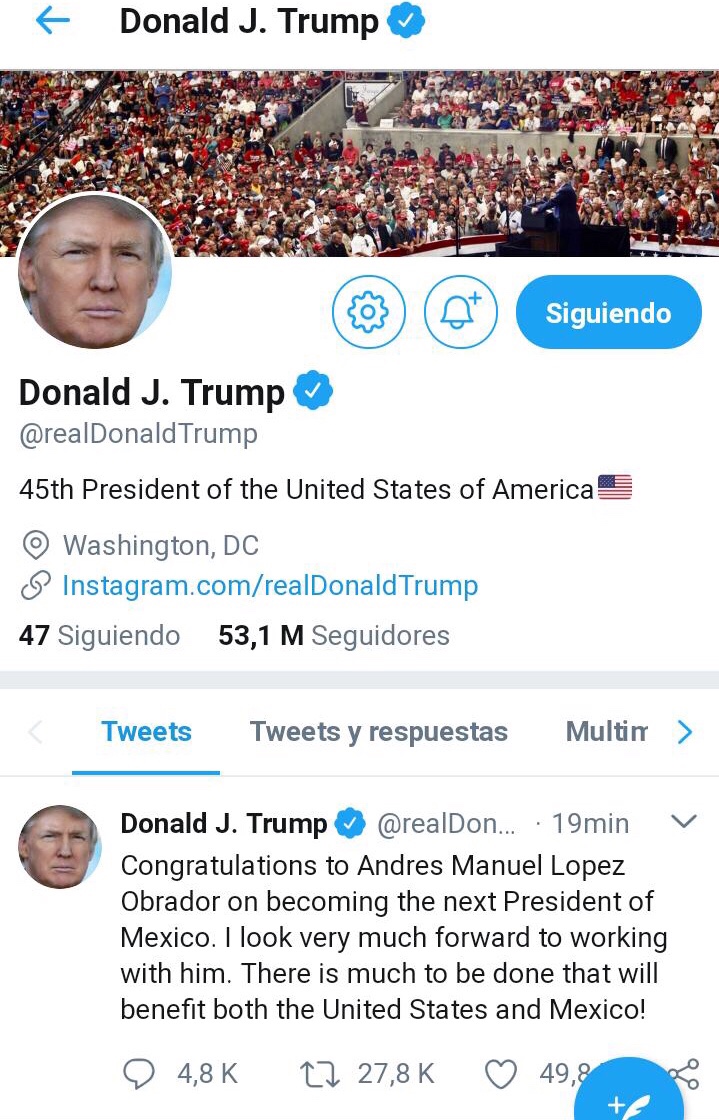Tap the Siguiendo button to unfollow
Screen dimensions: 719x1120
coord(608,313)
